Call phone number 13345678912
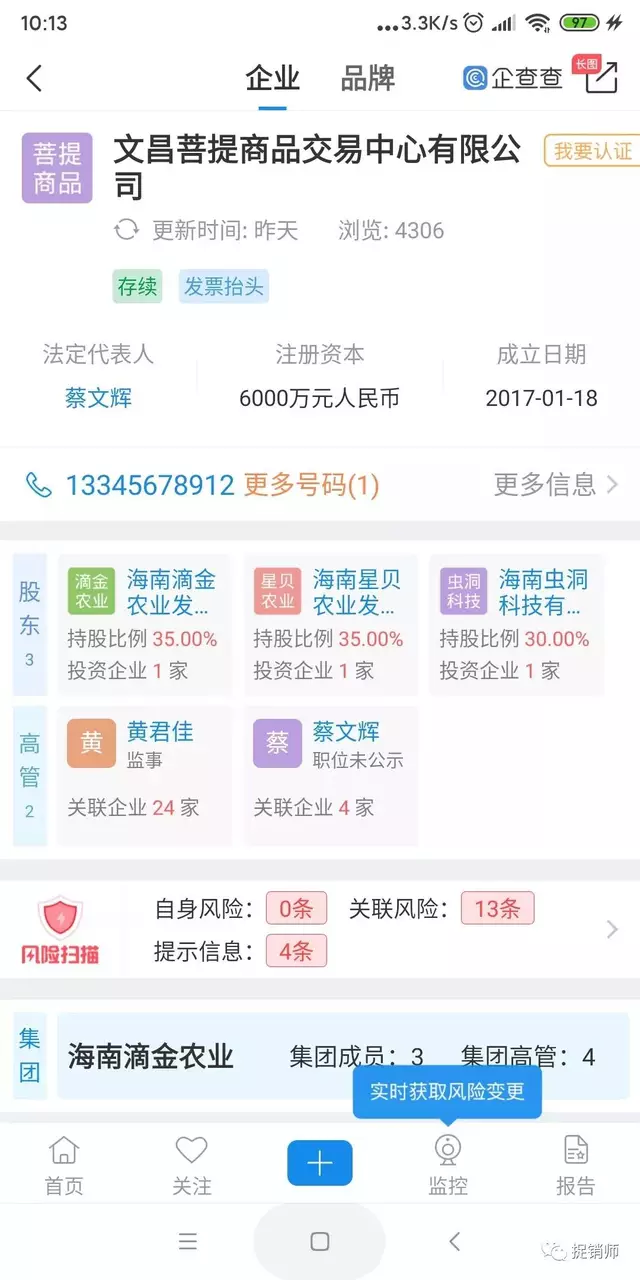This screenshot has height=1280, width=640. point(150,486)
